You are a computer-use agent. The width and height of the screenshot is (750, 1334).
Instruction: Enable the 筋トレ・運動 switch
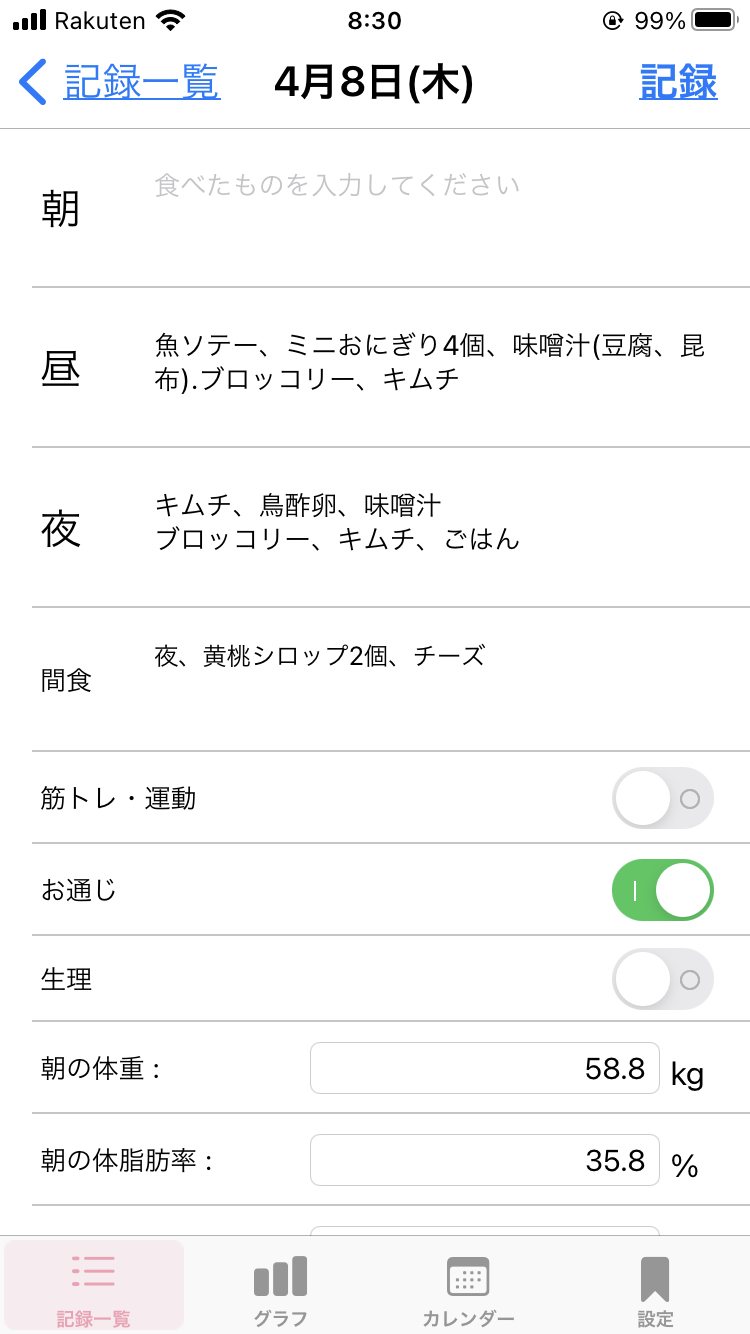click(663, 798)
